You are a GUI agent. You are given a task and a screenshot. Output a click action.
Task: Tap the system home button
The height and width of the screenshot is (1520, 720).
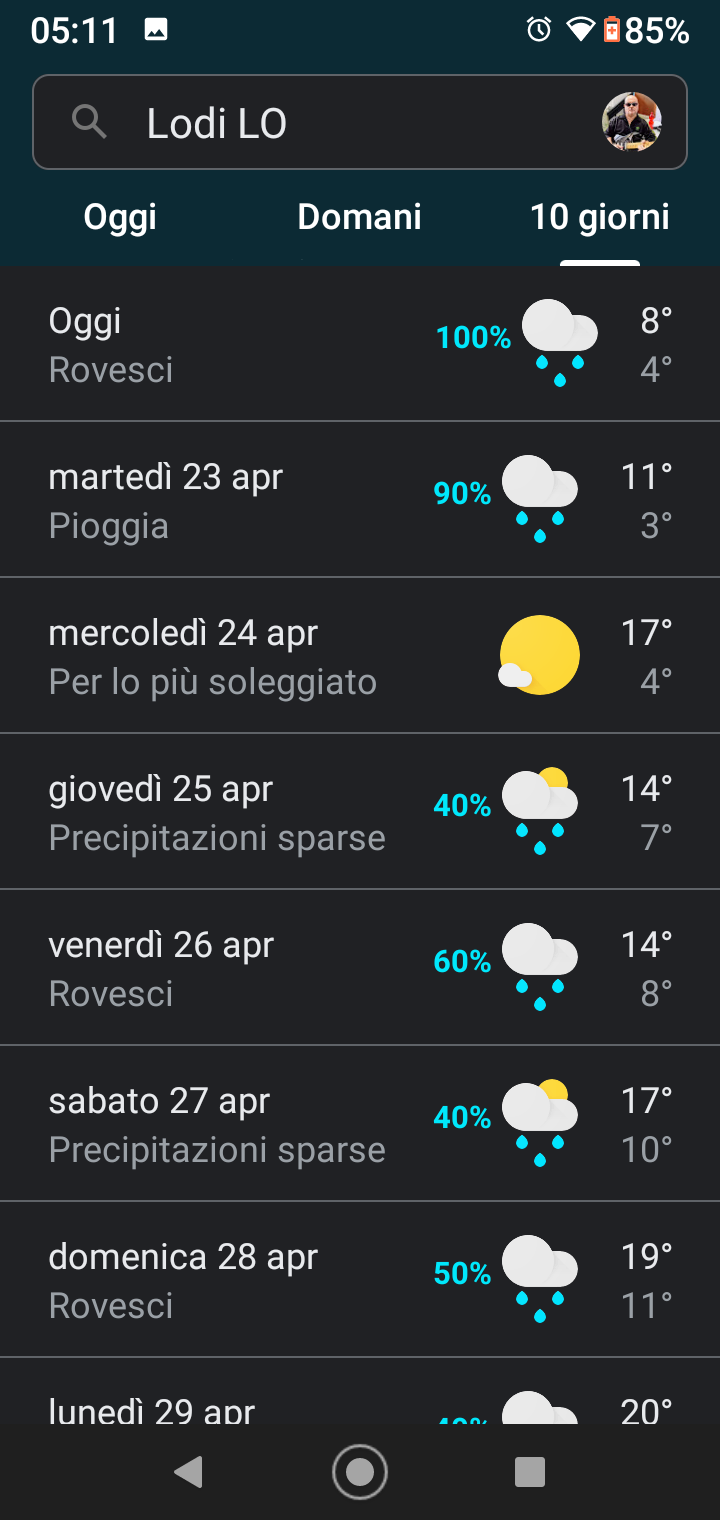pyautogui.click(x=360, y=1472)
